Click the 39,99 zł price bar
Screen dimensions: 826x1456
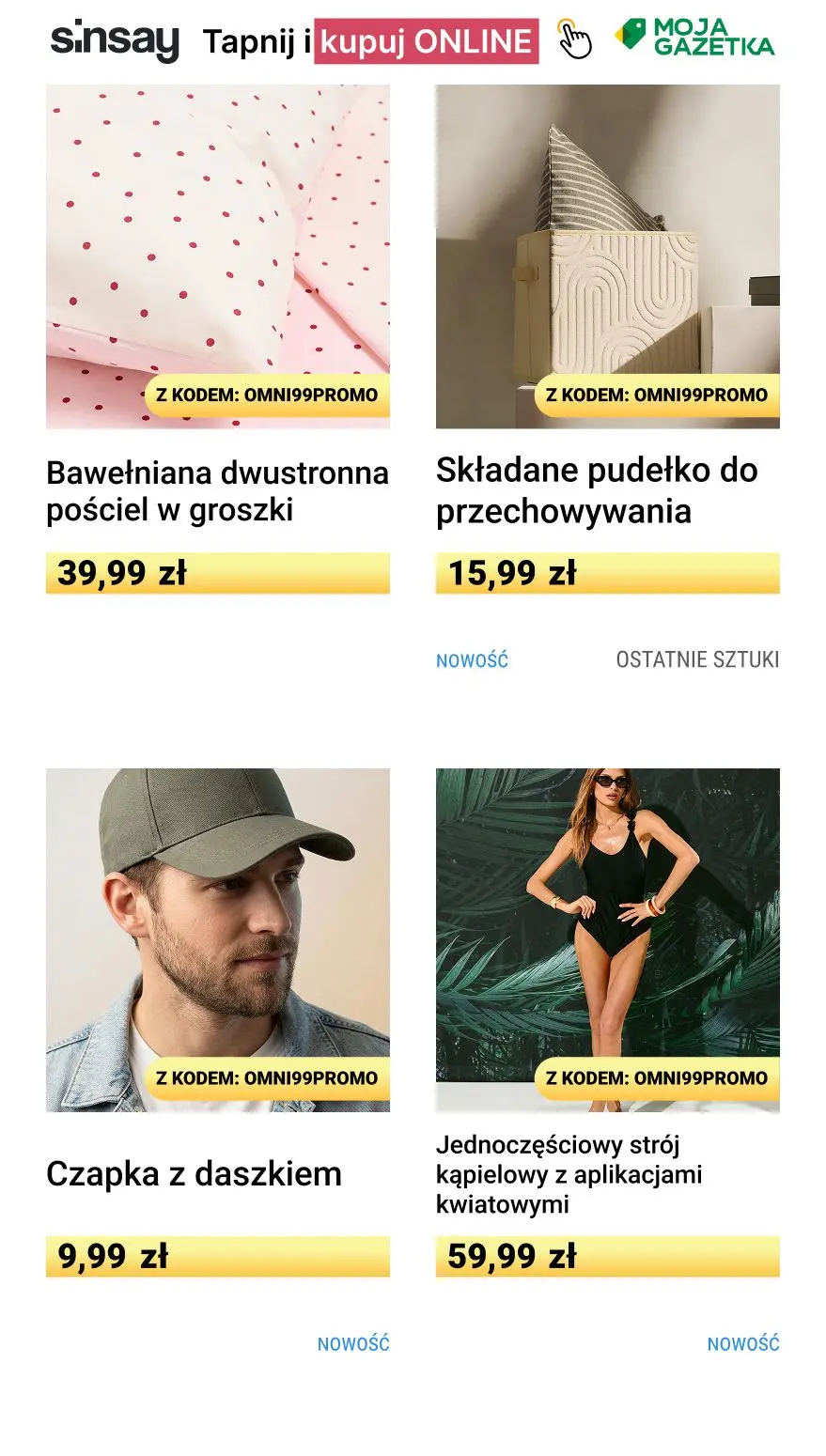click(217, 574)
